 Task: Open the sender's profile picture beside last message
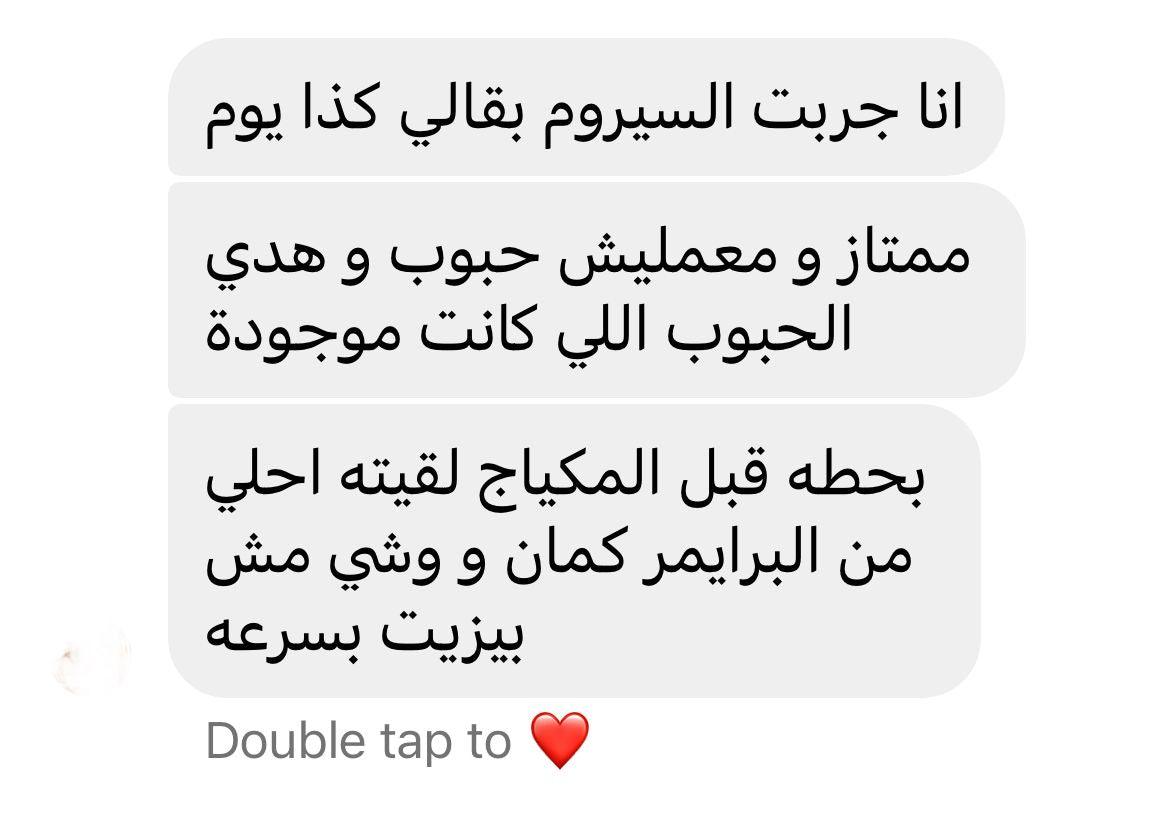tap(92, 661)
